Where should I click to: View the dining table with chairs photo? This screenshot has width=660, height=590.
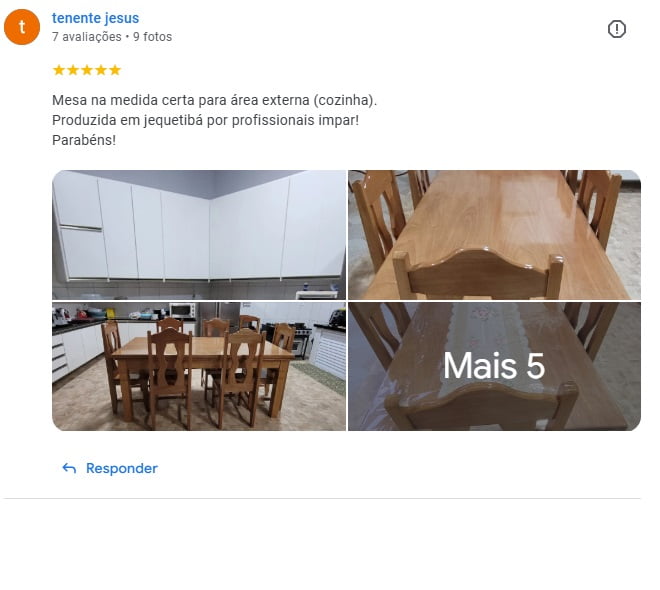pos(198,367)
